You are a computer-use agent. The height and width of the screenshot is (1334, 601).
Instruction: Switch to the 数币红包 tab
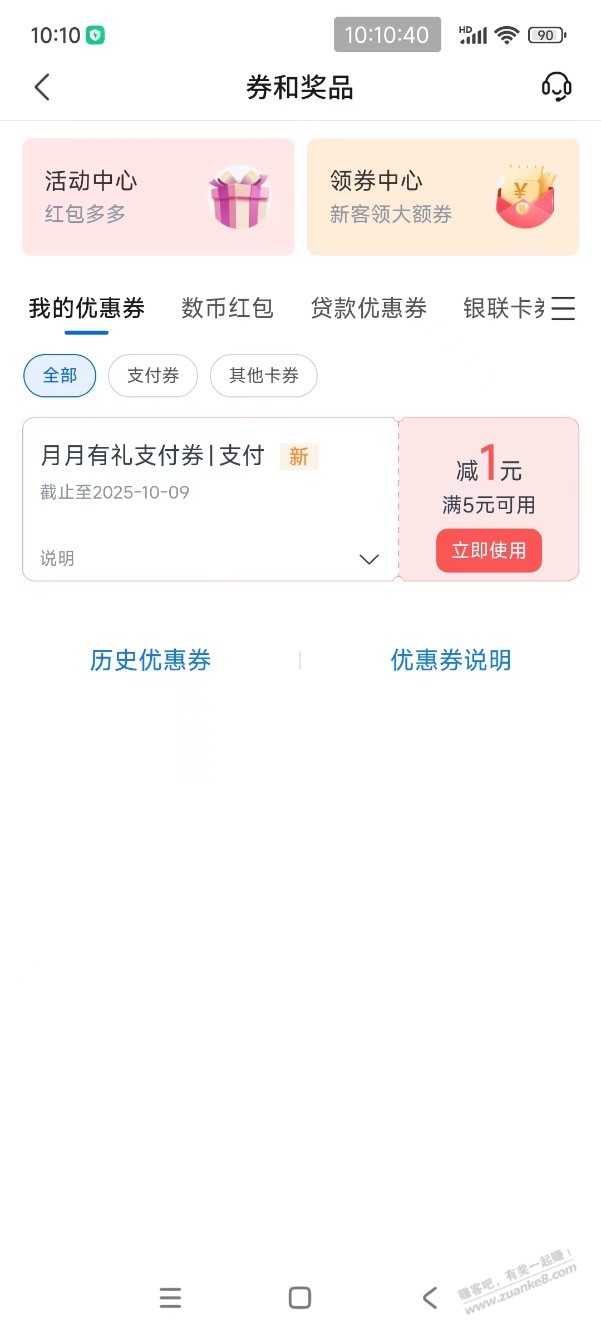pyautogui.click(x=227, y=309)
